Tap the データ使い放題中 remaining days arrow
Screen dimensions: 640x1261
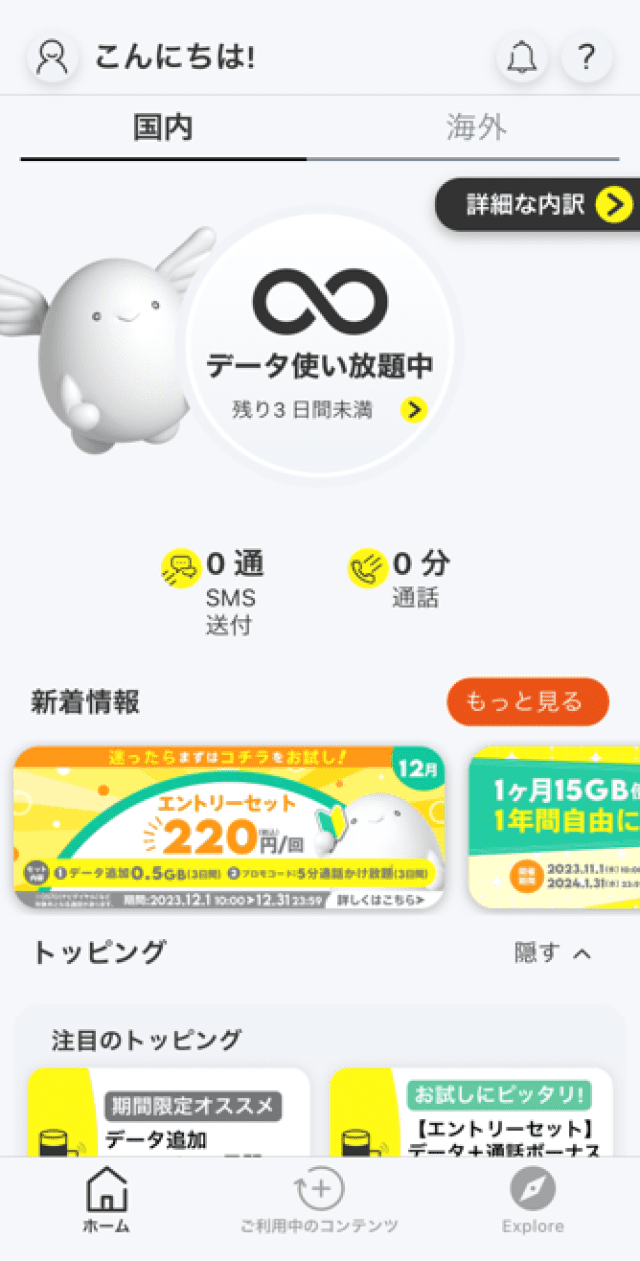(x=413, y=409)
